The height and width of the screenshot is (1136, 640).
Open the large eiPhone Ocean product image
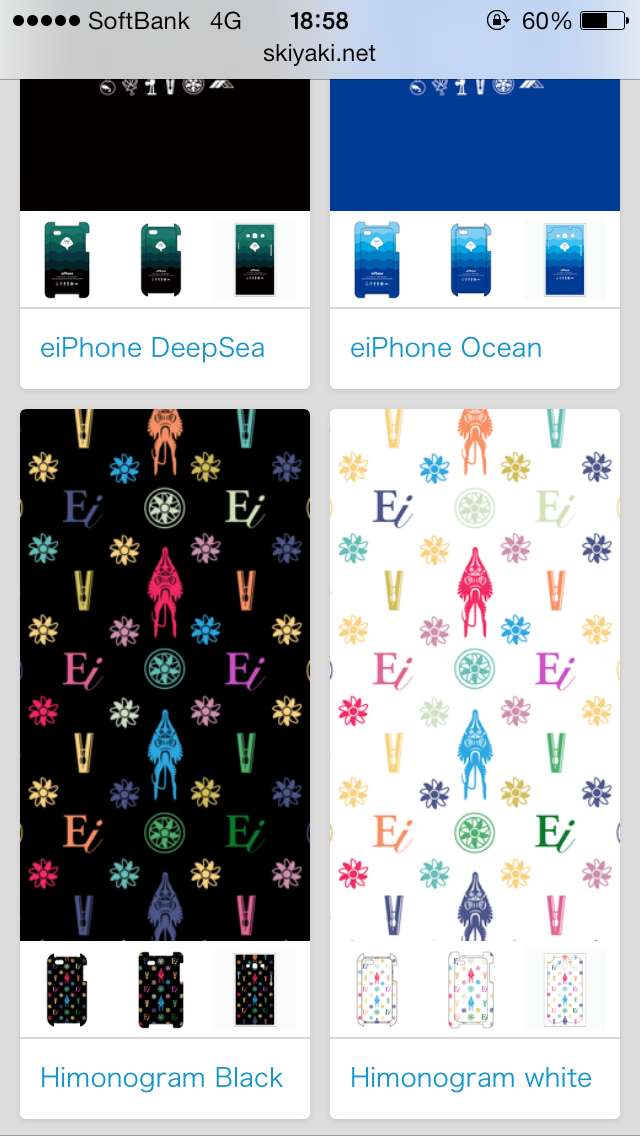click(x=475, y=145)
